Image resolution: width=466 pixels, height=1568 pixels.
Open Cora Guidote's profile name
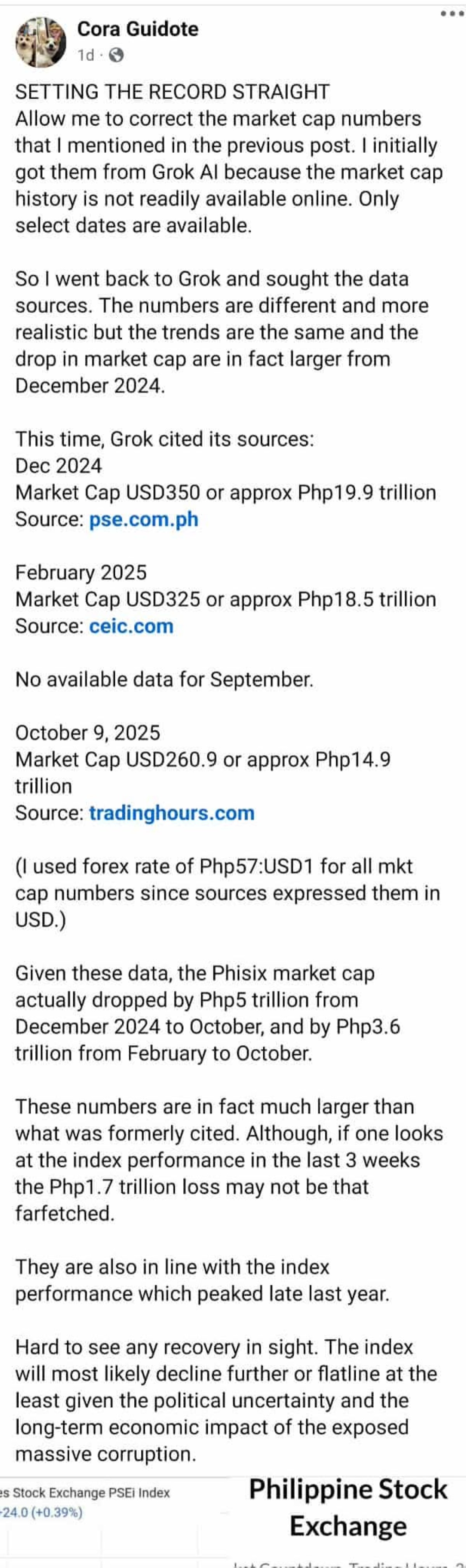(138, 29)
